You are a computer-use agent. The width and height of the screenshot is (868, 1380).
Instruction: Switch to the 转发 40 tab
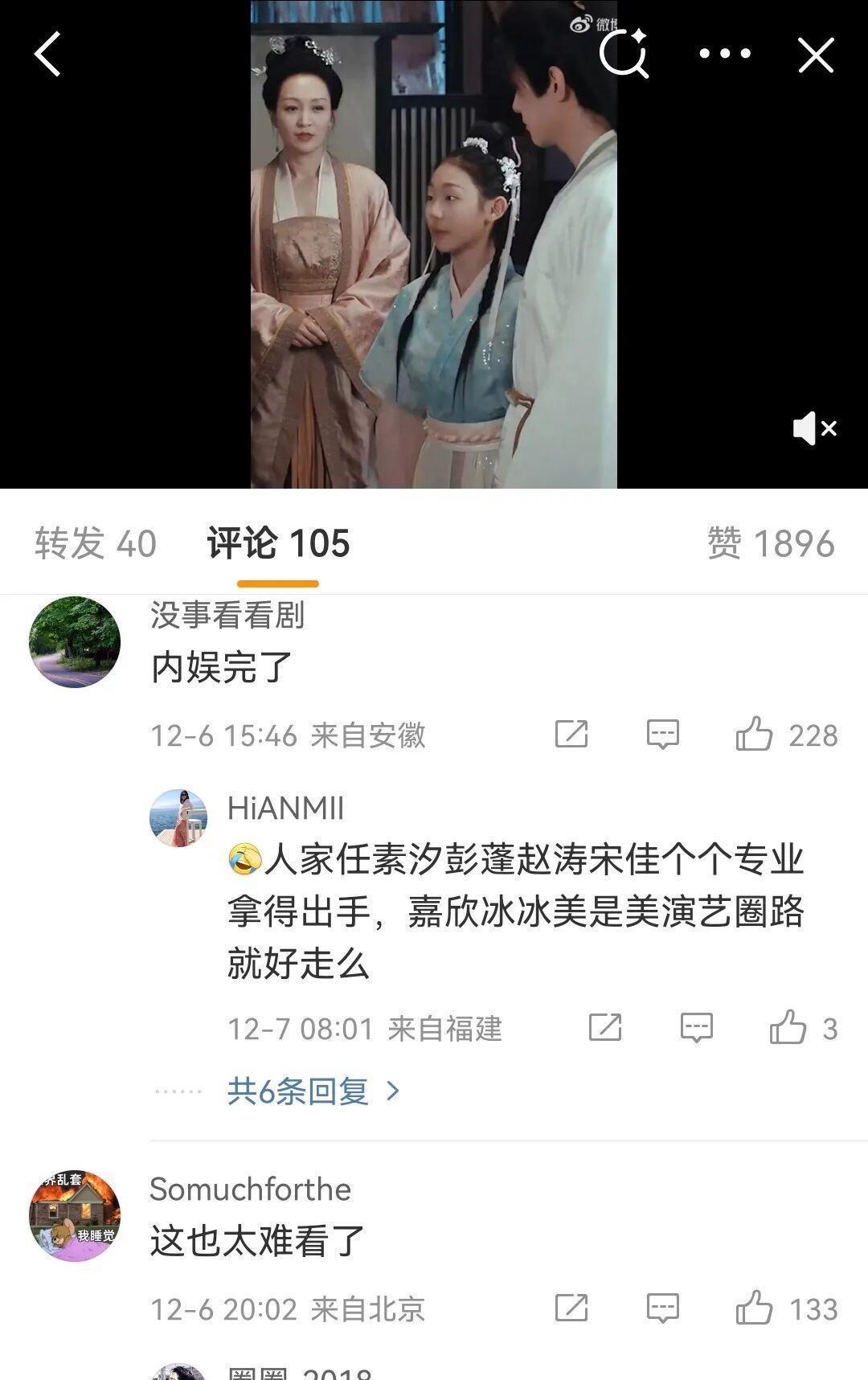tap(96, 543)
